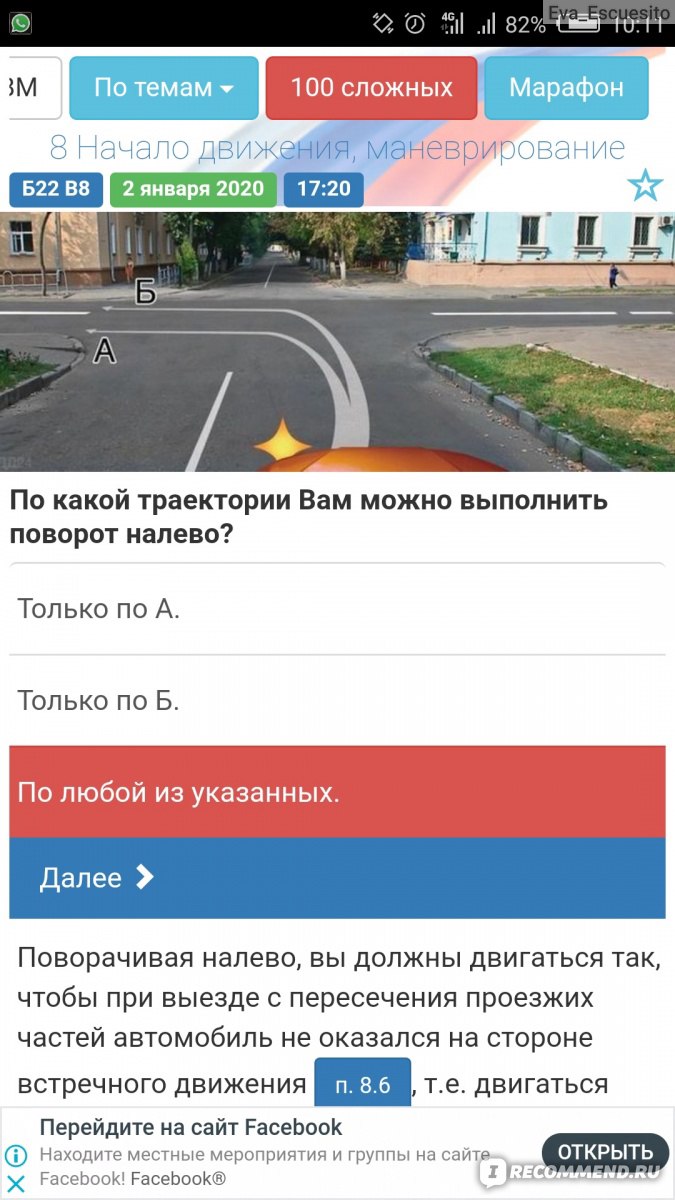Screen dimensions: 675x1200
Task: Open the По темам dropdown
Action: coord(163,88)
